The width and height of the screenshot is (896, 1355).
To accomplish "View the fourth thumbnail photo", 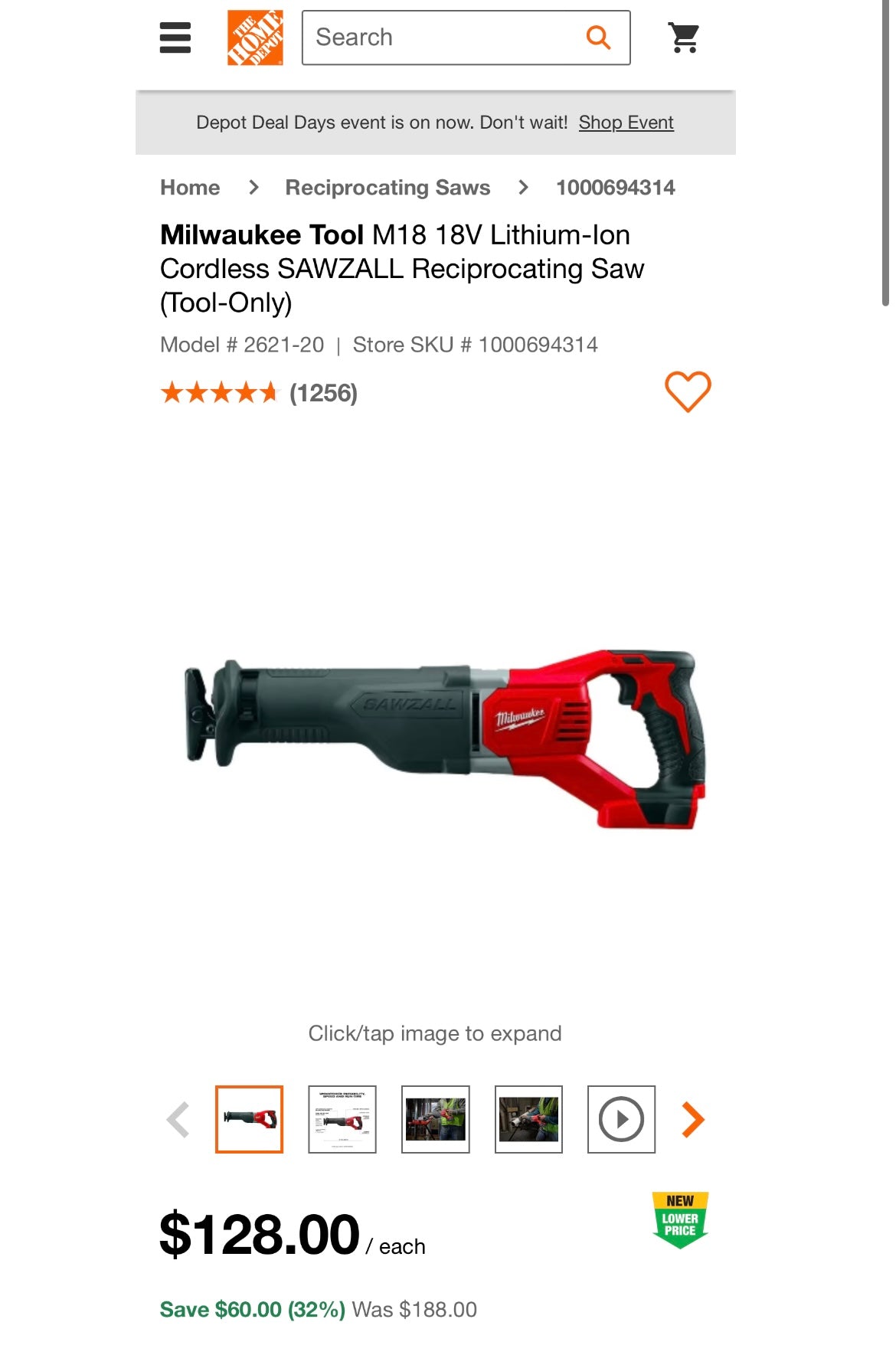I will point(528,1119).
